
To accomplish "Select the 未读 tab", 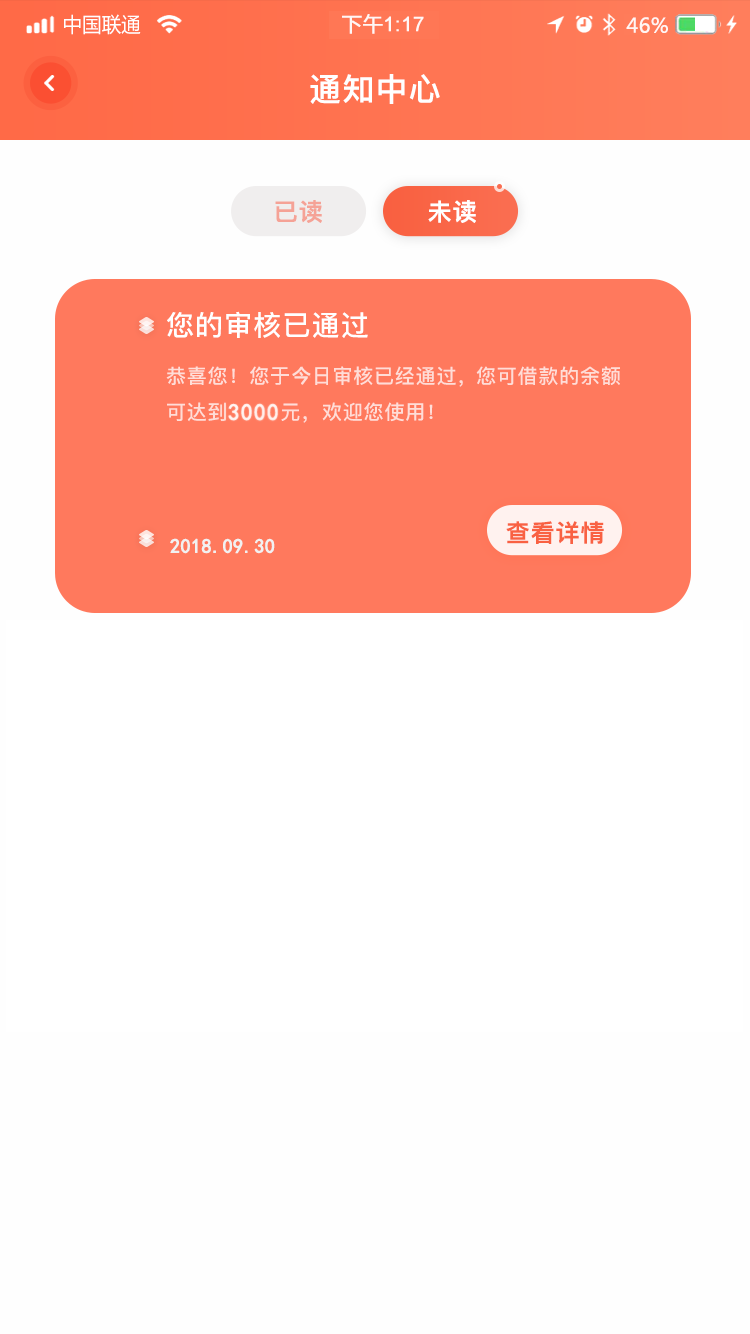I will (x=450, y=211).
